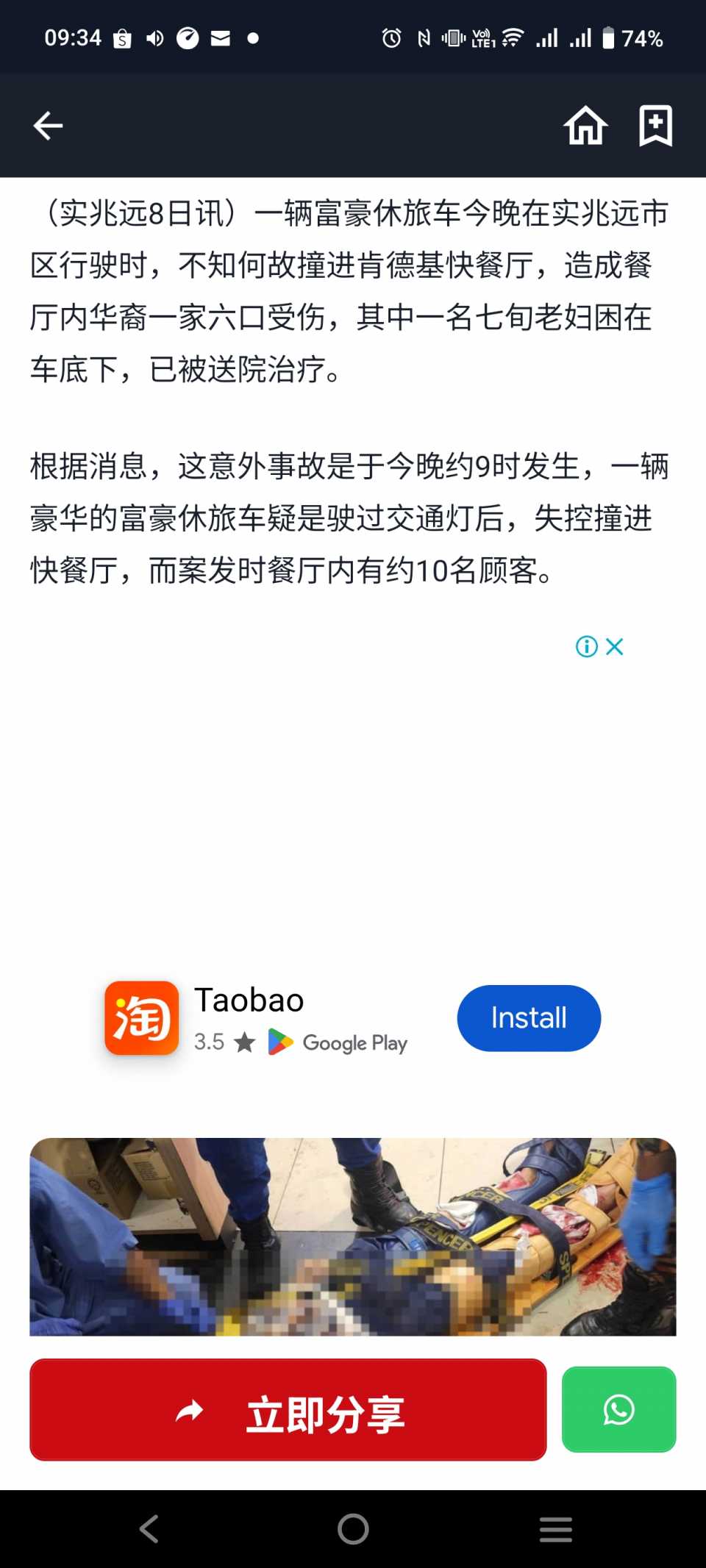Open recent apps from the navigation bar
706x1568 pixels.
(555, 1530)
